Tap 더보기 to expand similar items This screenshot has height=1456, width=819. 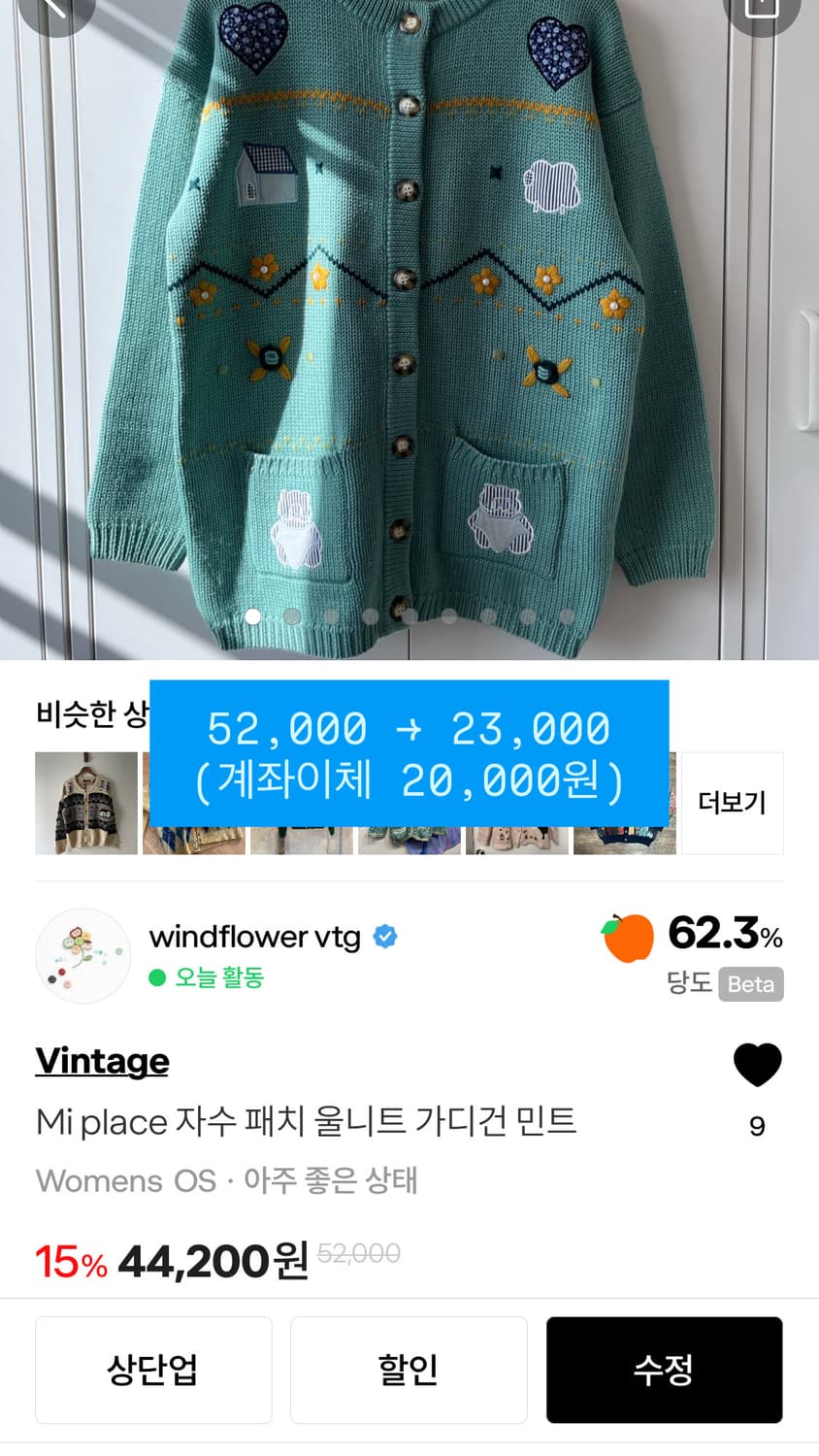tap(732, 803)
